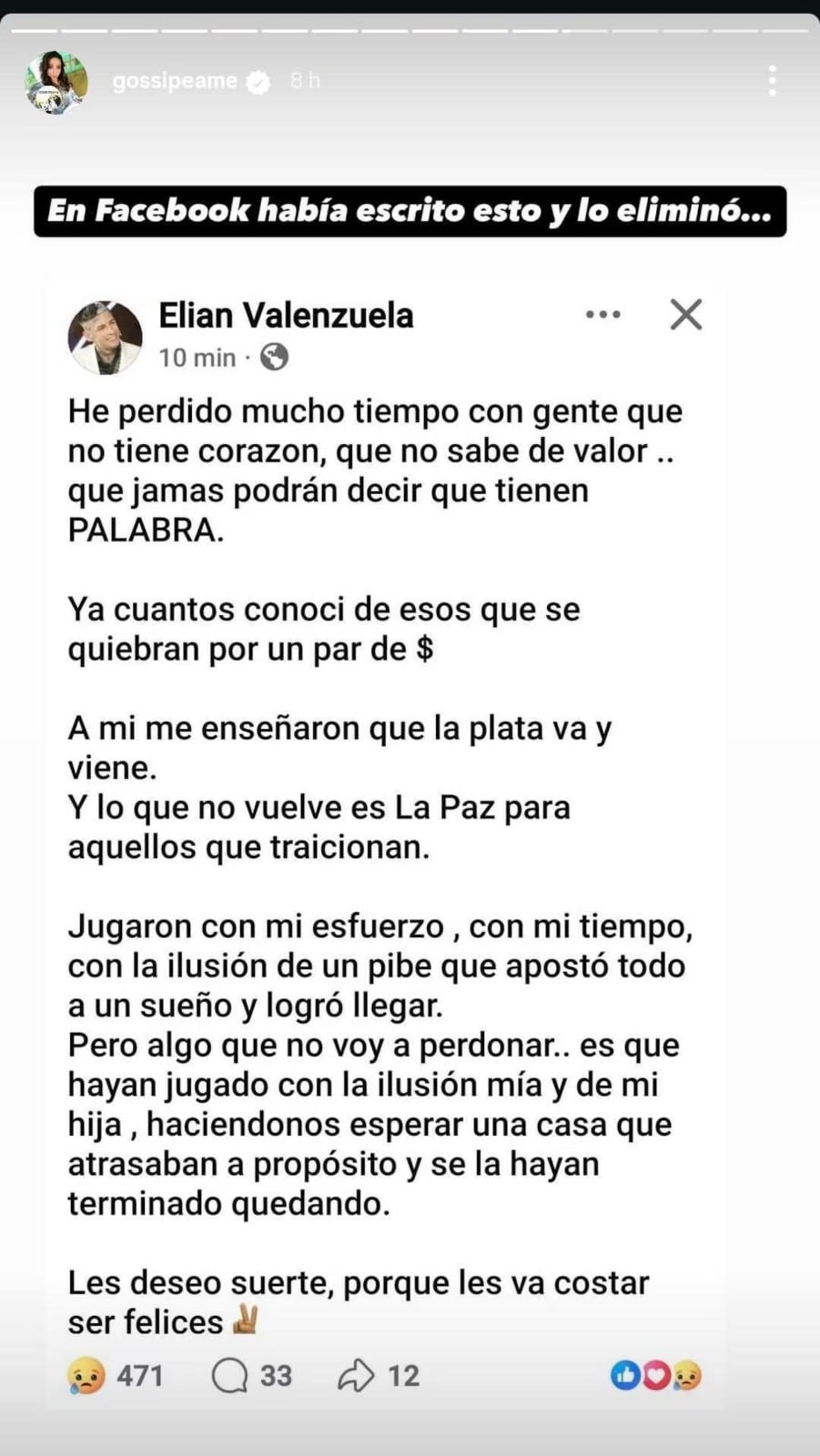Select the red heart reaction icon

(x=655, y=1376)
